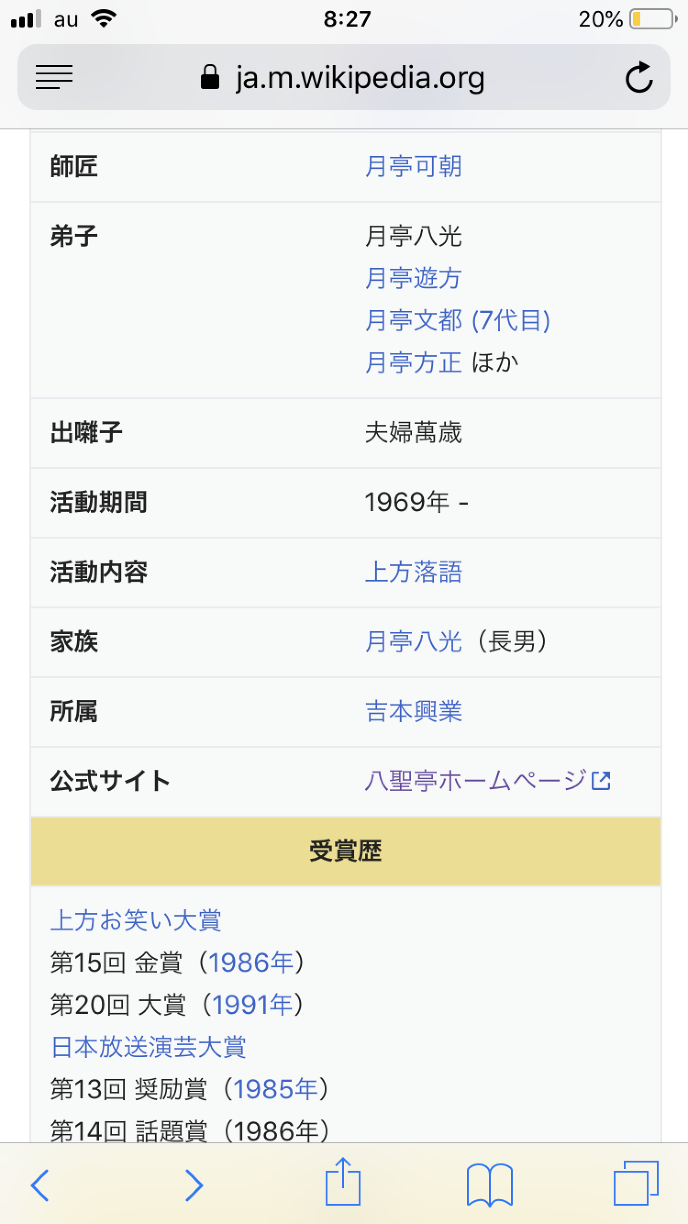This screenshot has width=688, height=1224.
Task: Reload the Wikipedia page
Action: click(x=638, y=78)
